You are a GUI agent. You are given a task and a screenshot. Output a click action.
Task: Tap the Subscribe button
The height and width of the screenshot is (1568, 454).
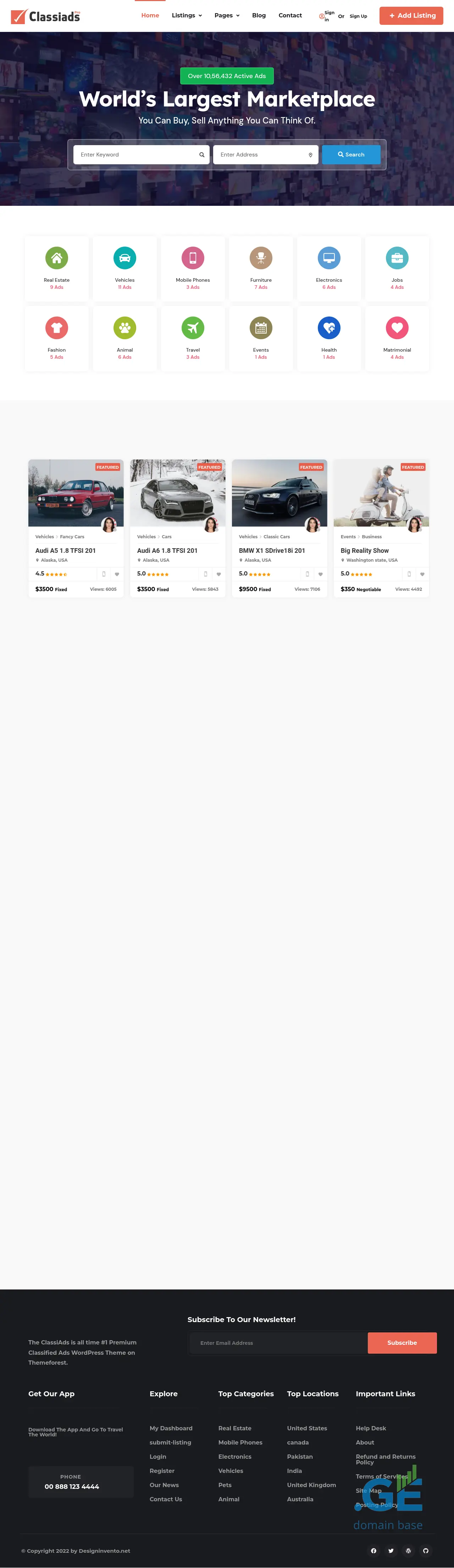(402, 1343)
